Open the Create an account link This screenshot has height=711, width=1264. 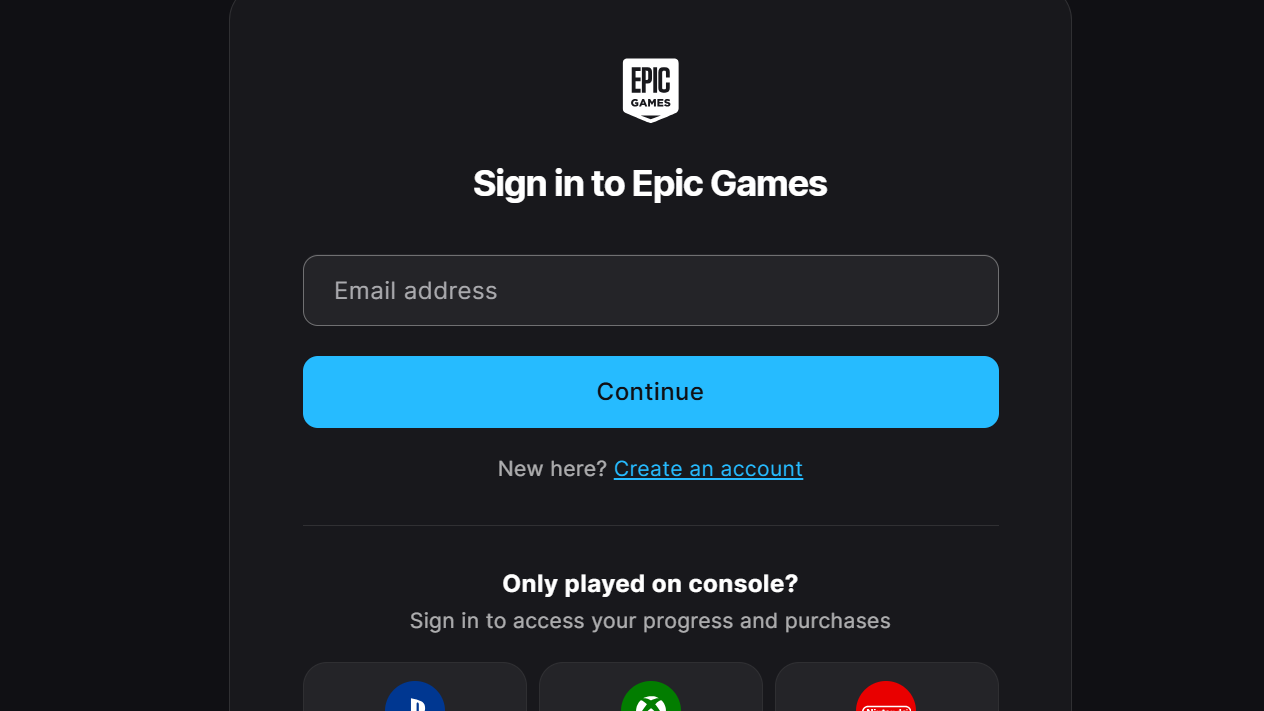click(x=708, y=469)
